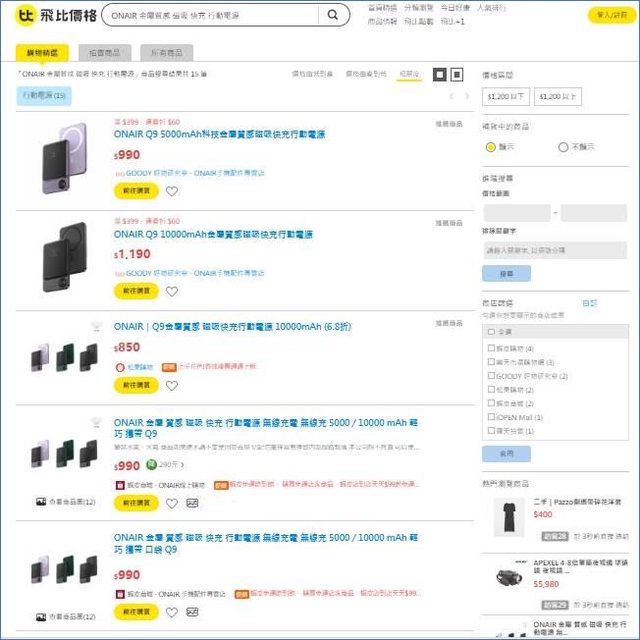Tap 前往購買 for the $1,190 power bank

(135, 291)
